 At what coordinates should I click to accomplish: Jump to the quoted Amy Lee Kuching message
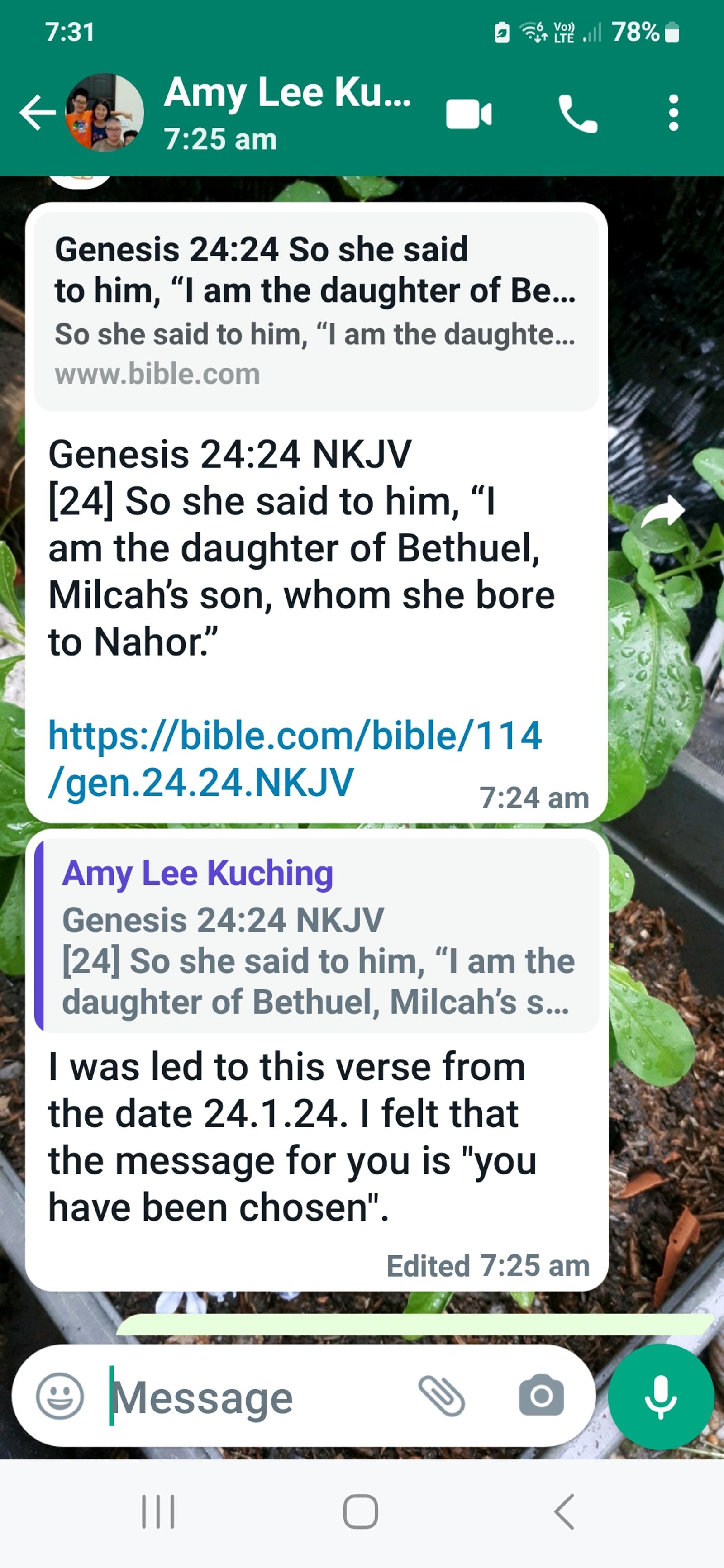pyautogui.click(x=317, y=936)
